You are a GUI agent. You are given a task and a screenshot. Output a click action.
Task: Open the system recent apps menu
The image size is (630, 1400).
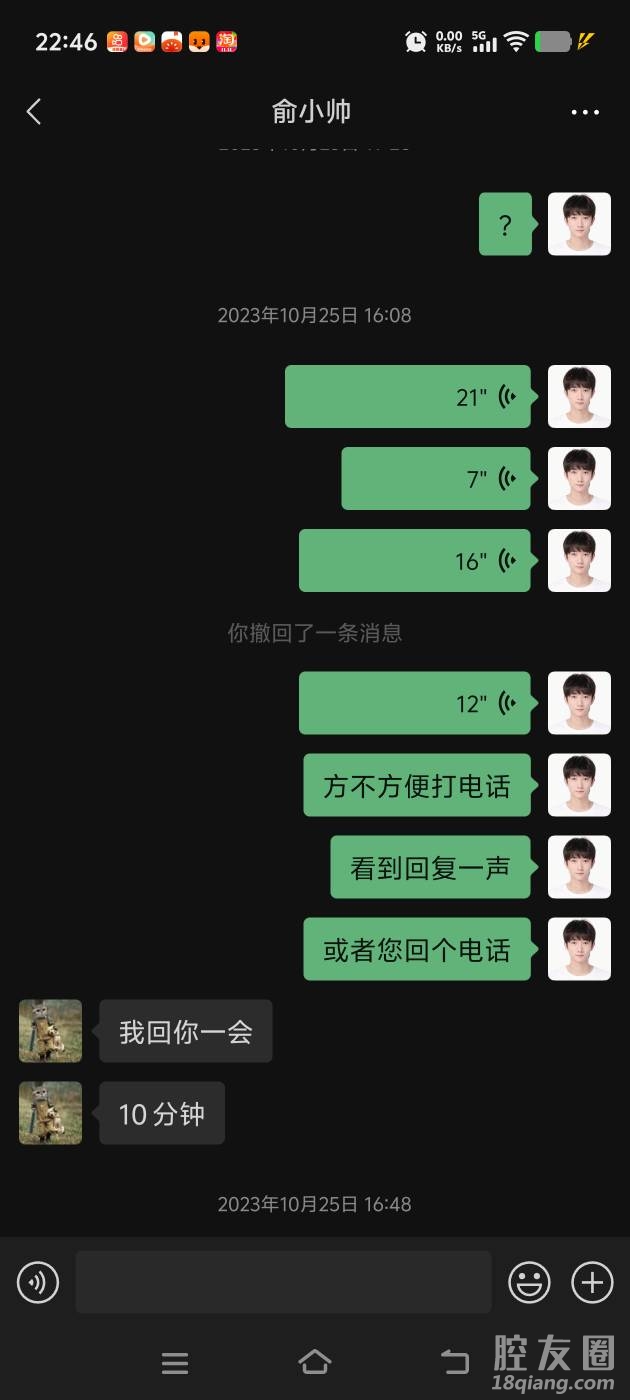click(x=175, y=1362)
